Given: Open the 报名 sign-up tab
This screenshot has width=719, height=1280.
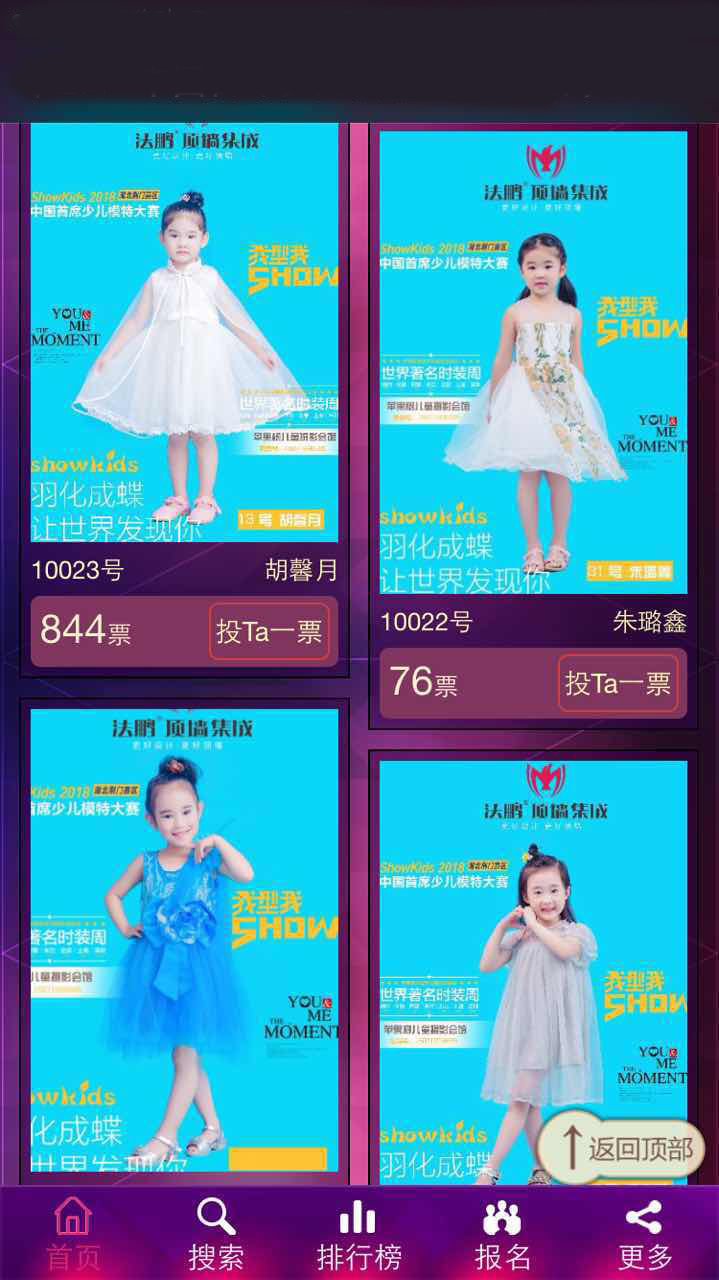Looking at the screenshot, I should click(502, 1235).
